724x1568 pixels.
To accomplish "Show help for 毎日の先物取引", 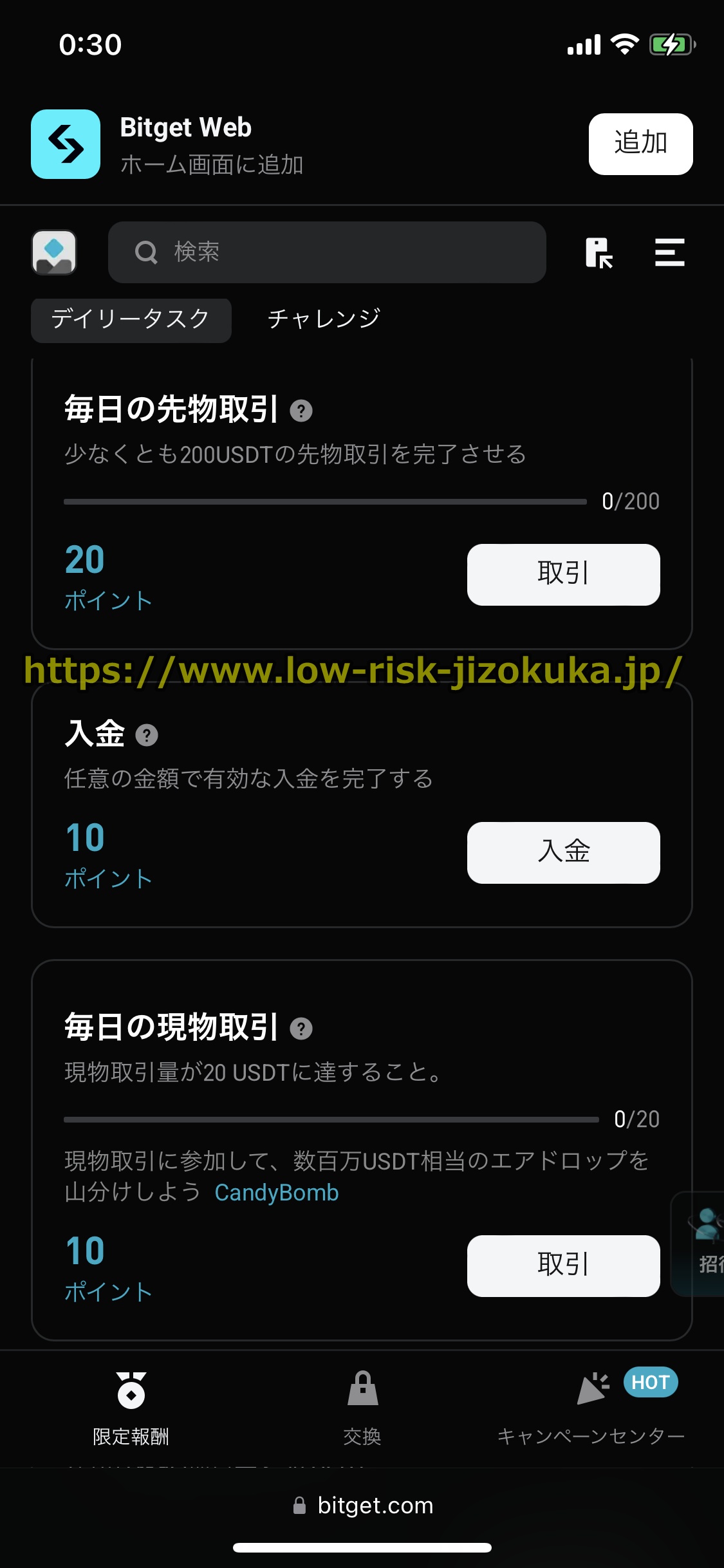I will 301,411.
